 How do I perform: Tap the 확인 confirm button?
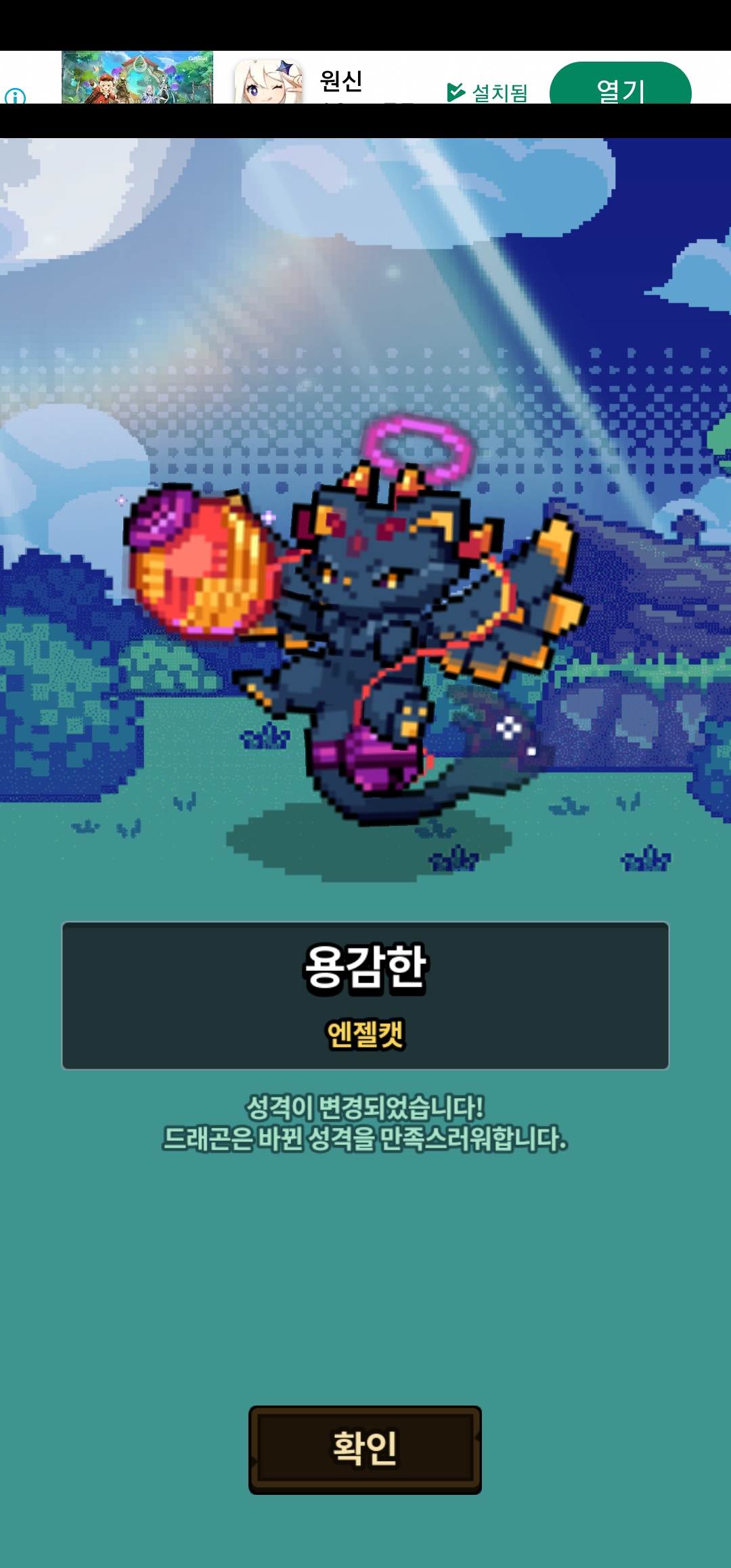coord(365,1449)
